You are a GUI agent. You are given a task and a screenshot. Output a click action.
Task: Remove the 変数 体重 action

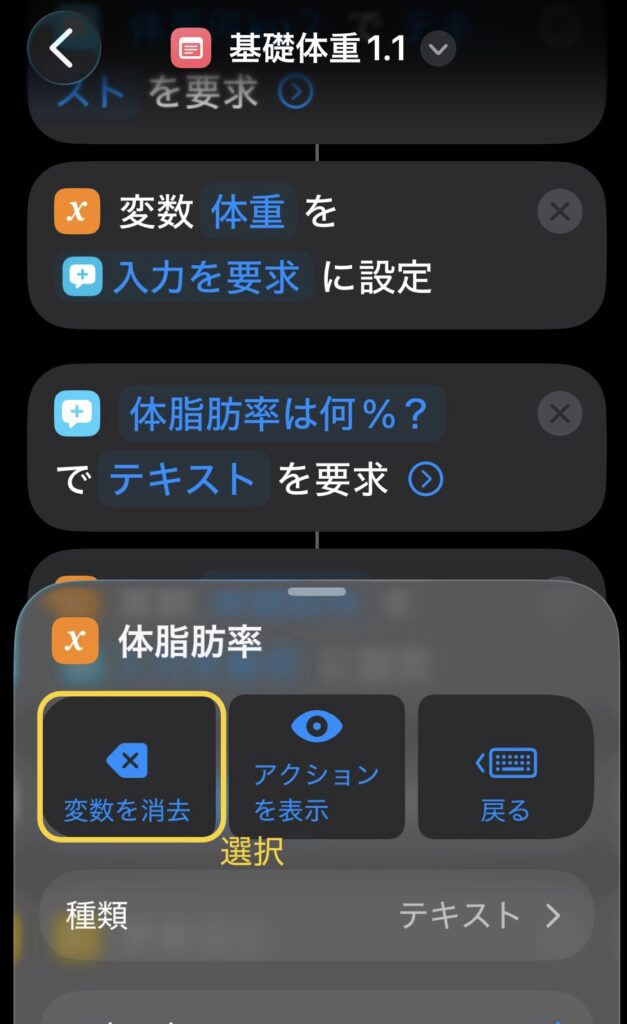click(560, 212)
